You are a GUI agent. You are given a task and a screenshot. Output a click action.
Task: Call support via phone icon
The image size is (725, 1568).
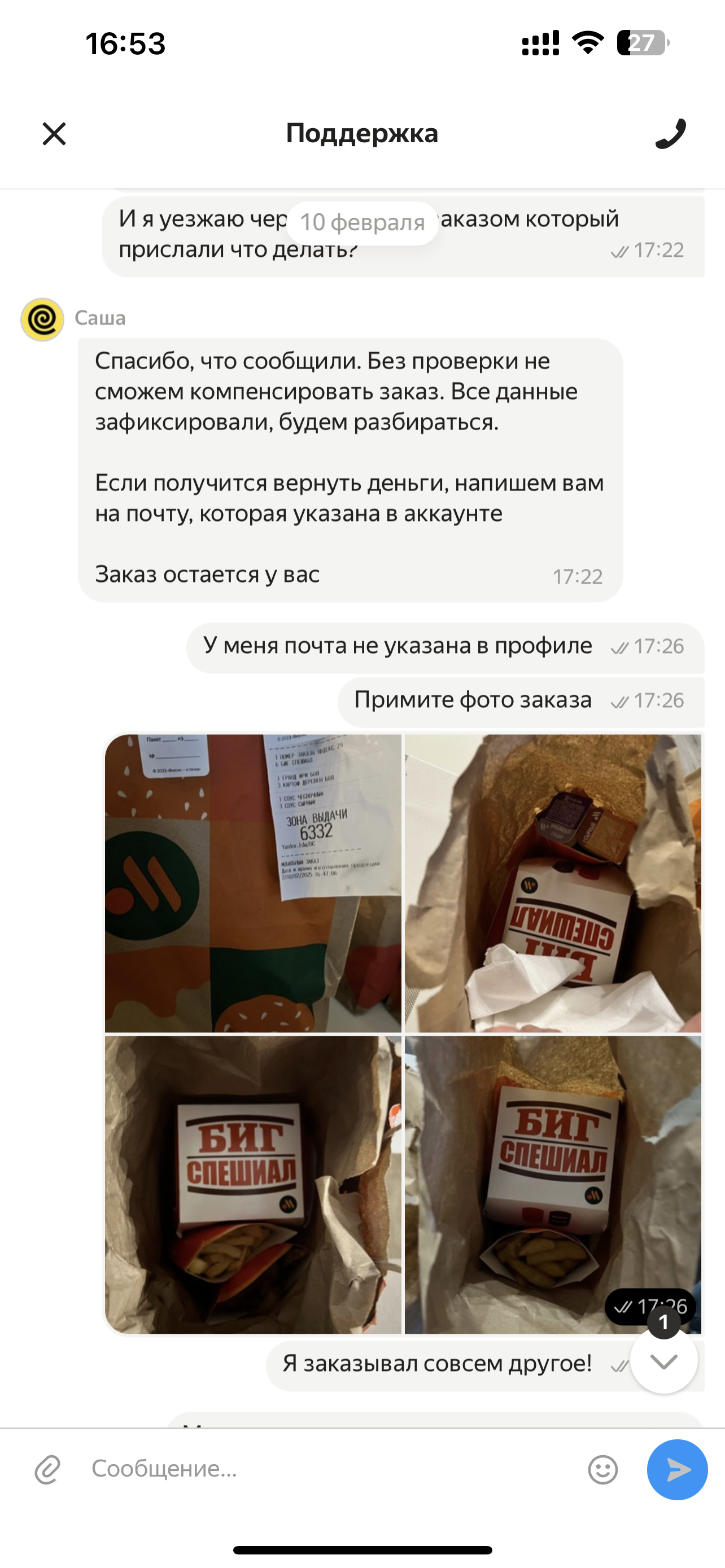point(670,133)
